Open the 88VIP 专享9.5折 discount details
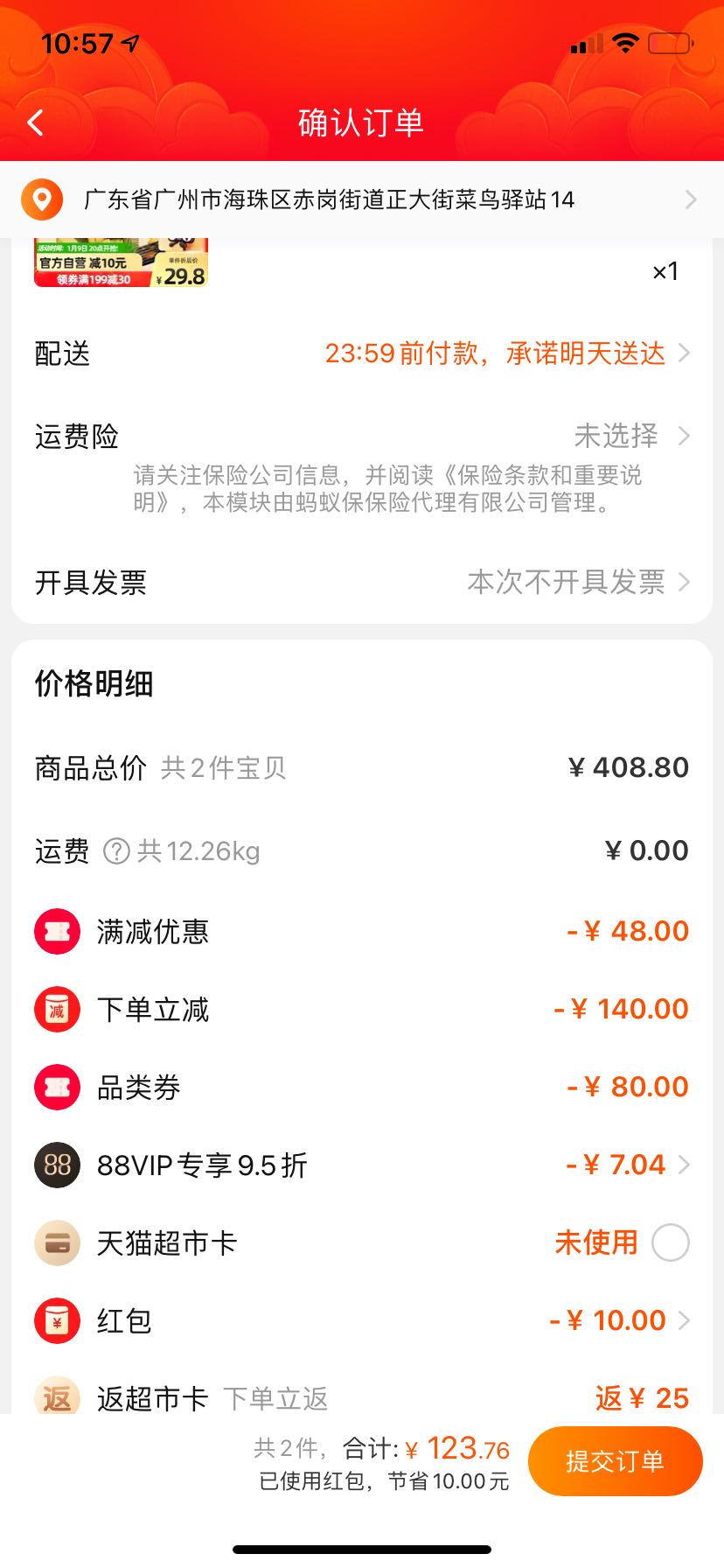 coord(362,1165)
